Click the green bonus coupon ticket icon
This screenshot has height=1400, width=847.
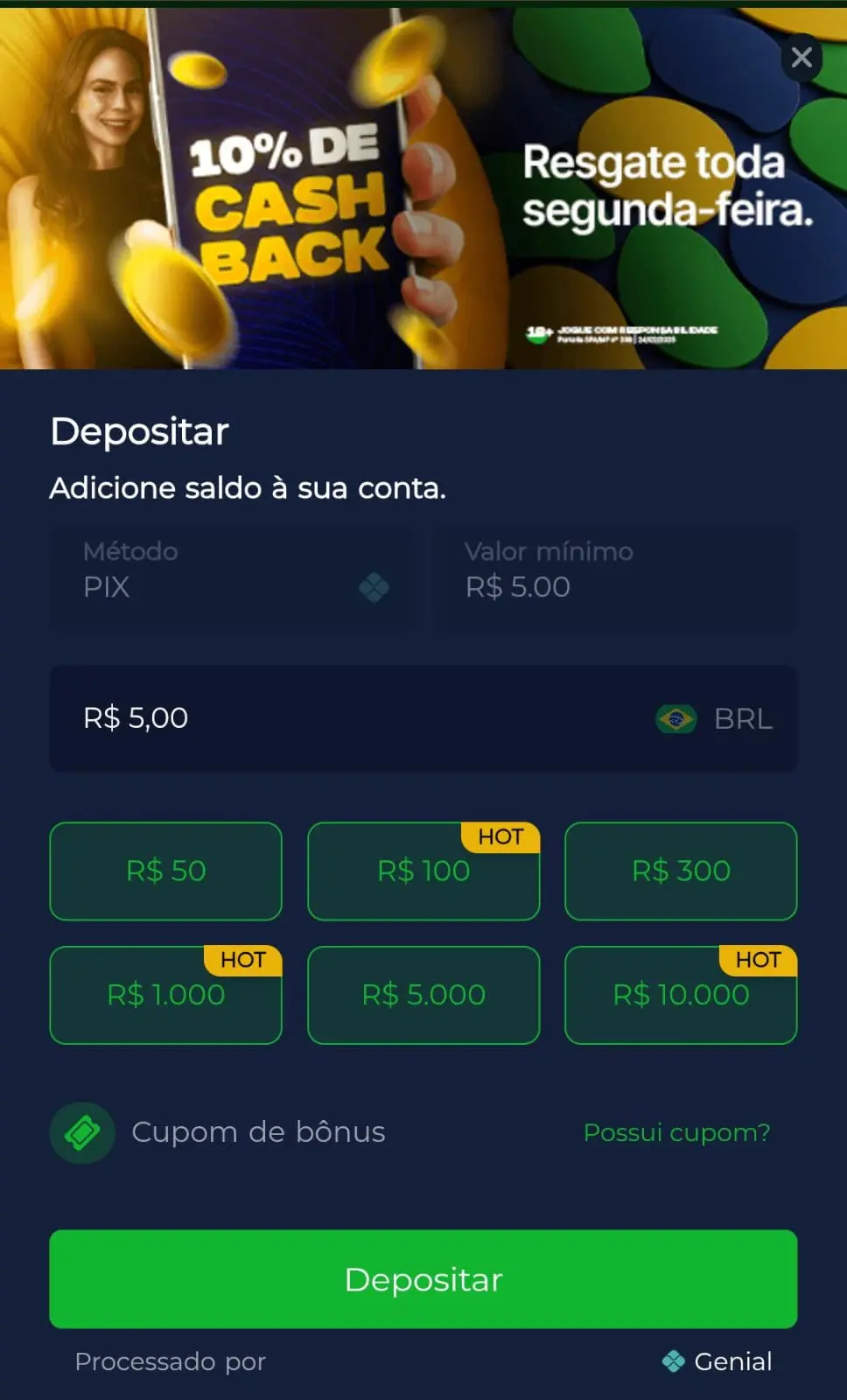point(81,1131)
